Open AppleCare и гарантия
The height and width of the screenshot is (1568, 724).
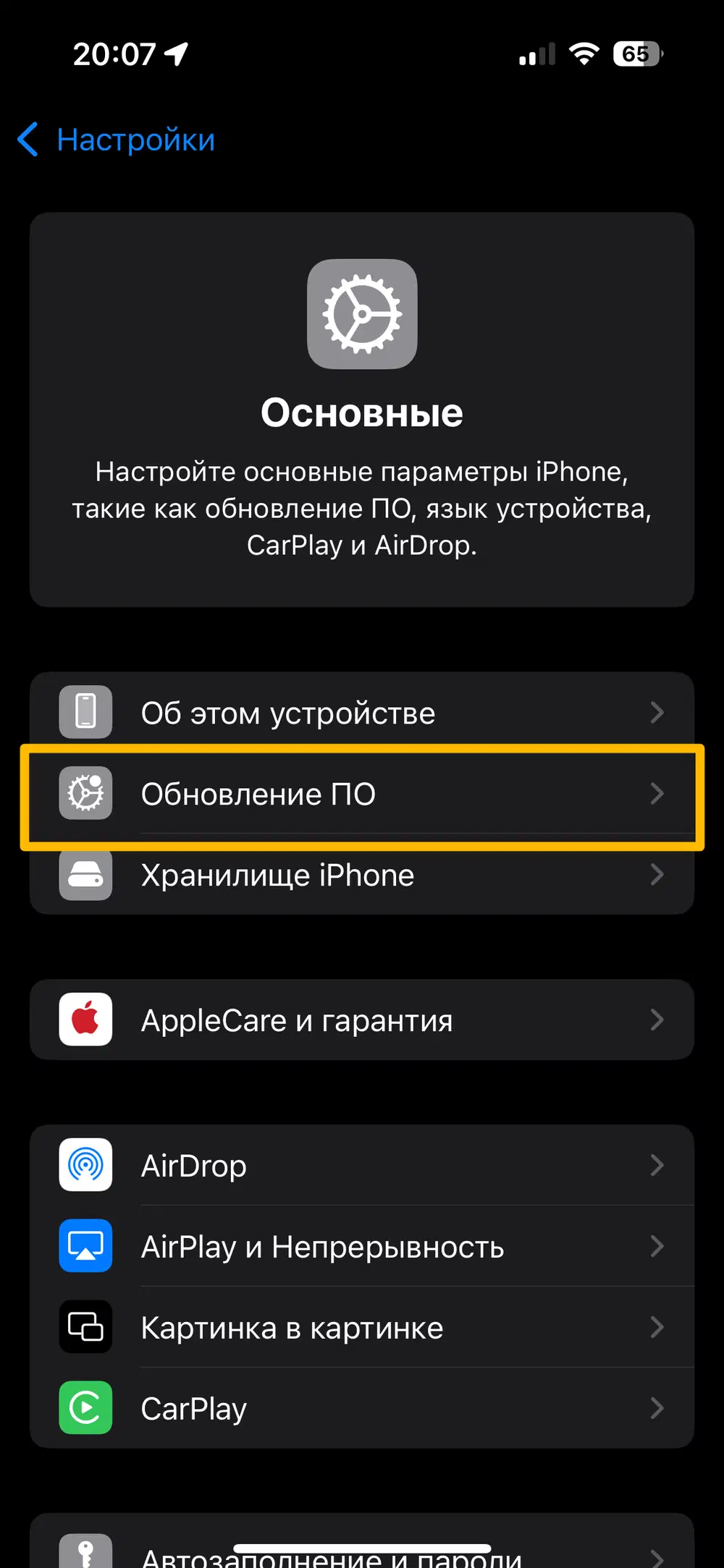click(362, 1020)
